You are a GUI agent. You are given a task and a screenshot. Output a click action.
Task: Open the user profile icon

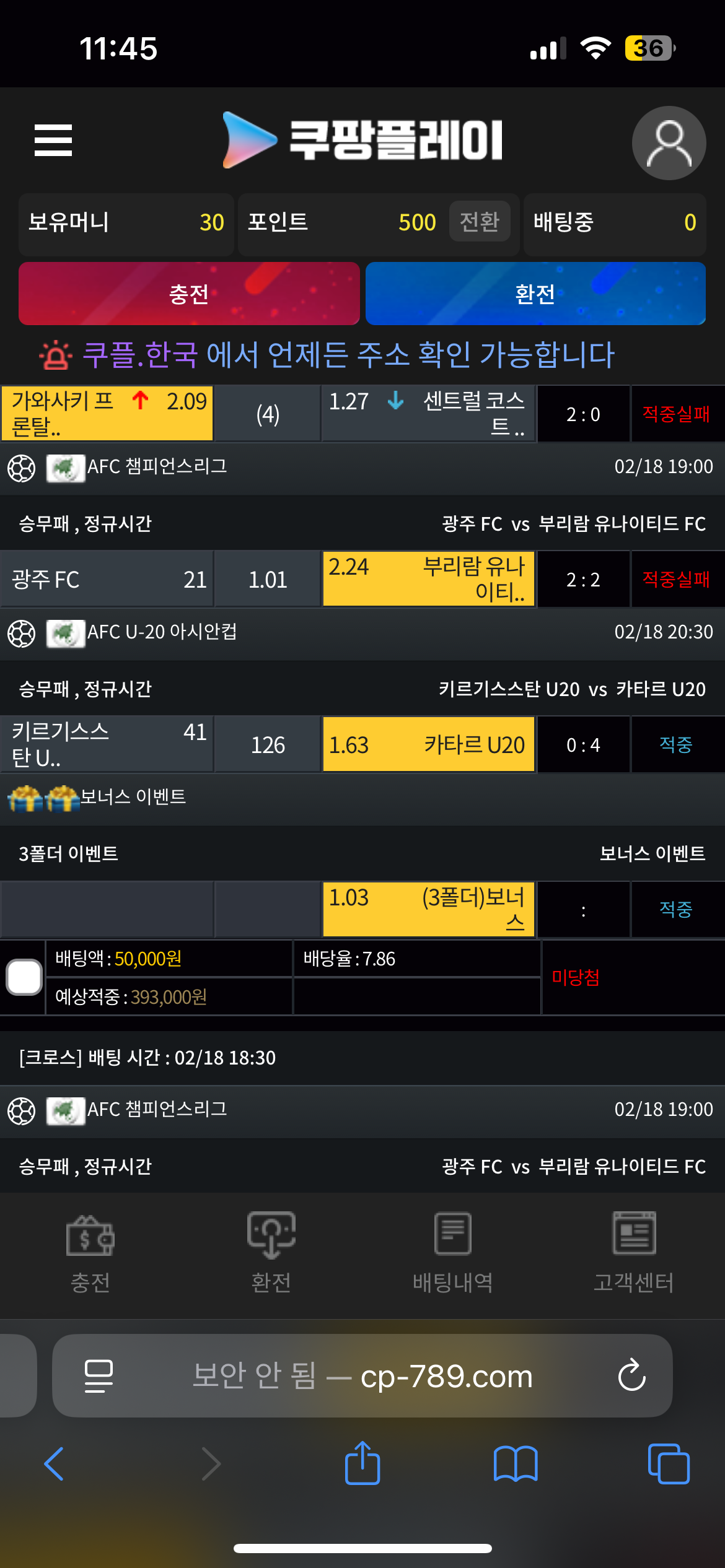pos(669,143)
